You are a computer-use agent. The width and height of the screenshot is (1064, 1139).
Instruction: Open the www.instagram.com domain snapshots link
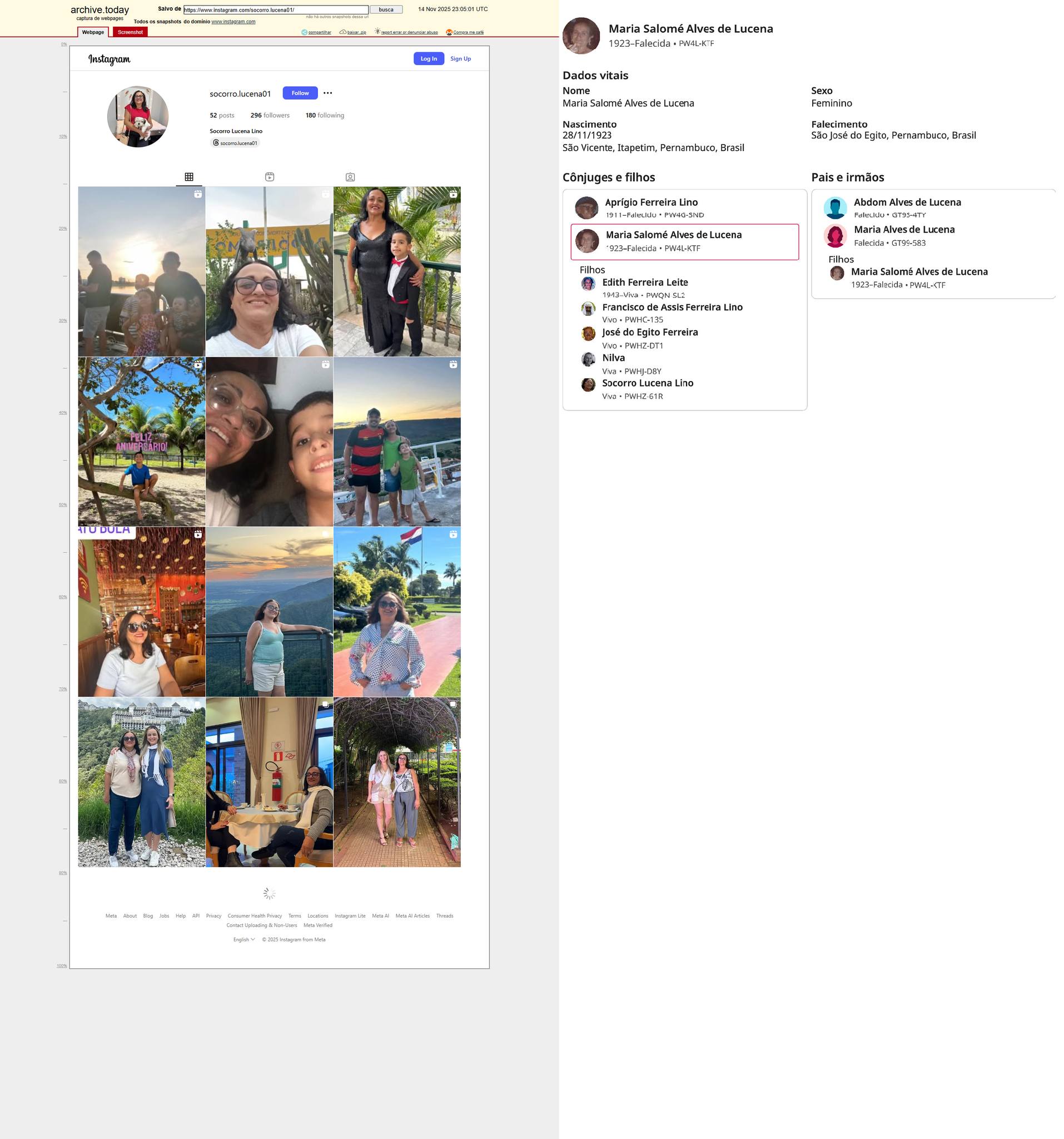(233, 22)
